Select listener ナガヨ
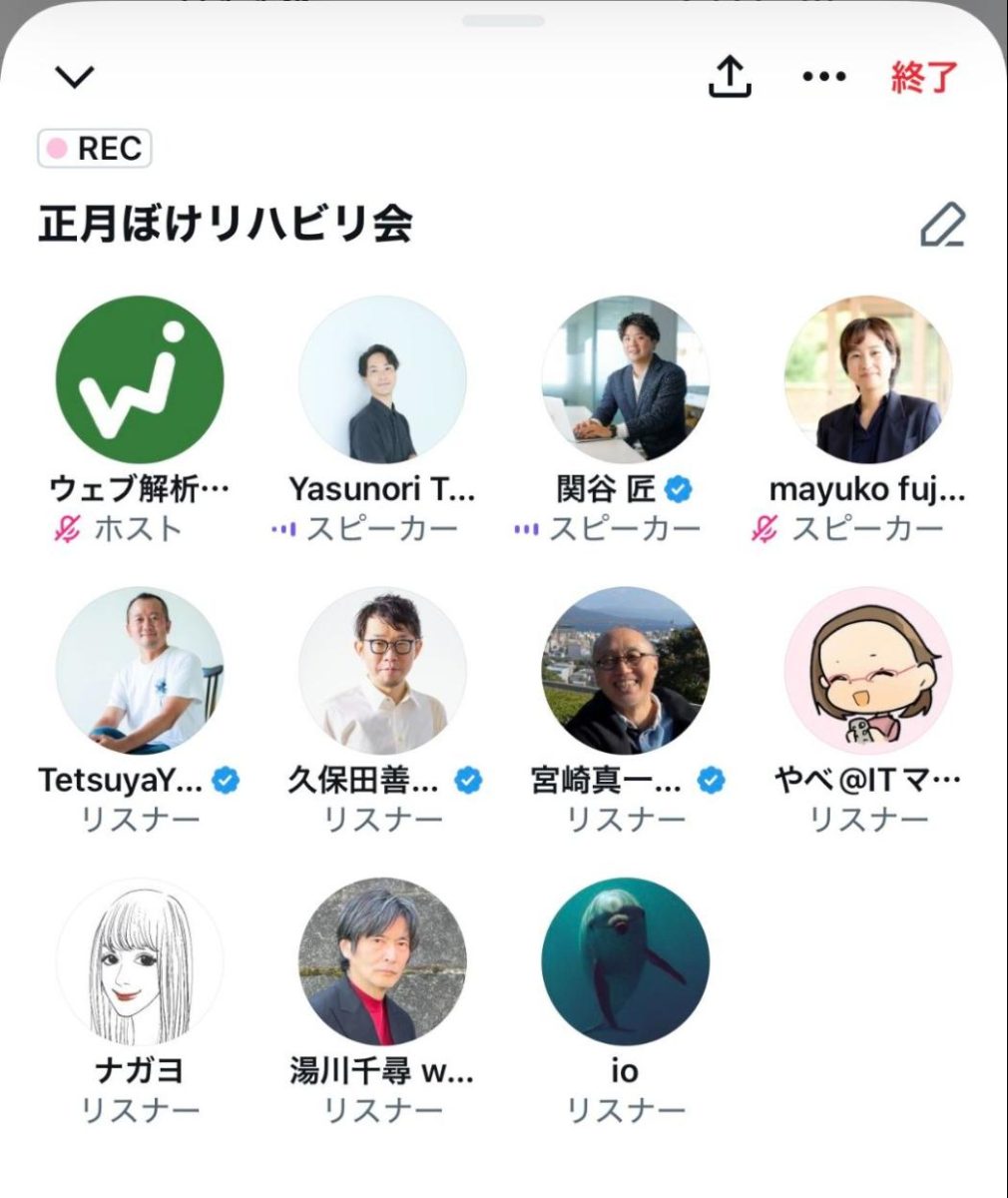Image resolution: width=1008 pixels, height=1198 pixels. (x=140, y=962)
